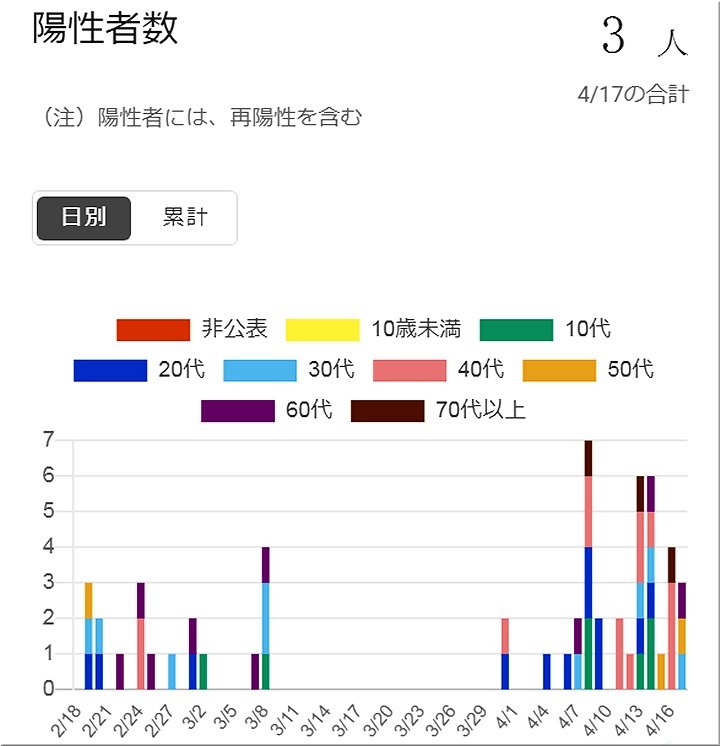Hide the 40代 series from the chart
Screen dimensions: 720x746
[439, 370]
